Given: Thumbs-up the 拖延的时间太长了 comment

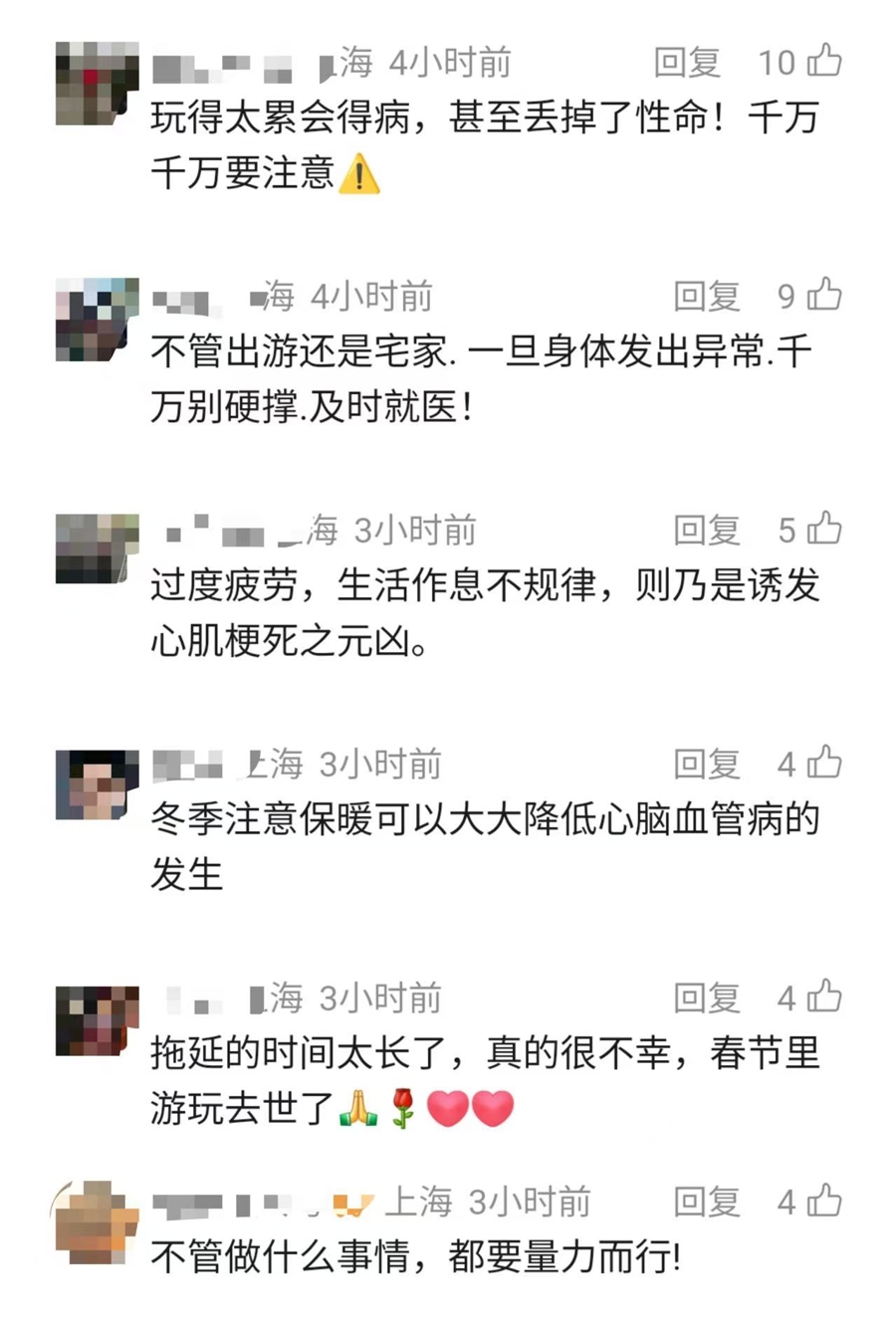Looking at the screenshot, I should pyautogui.click(x=824, y=996).
